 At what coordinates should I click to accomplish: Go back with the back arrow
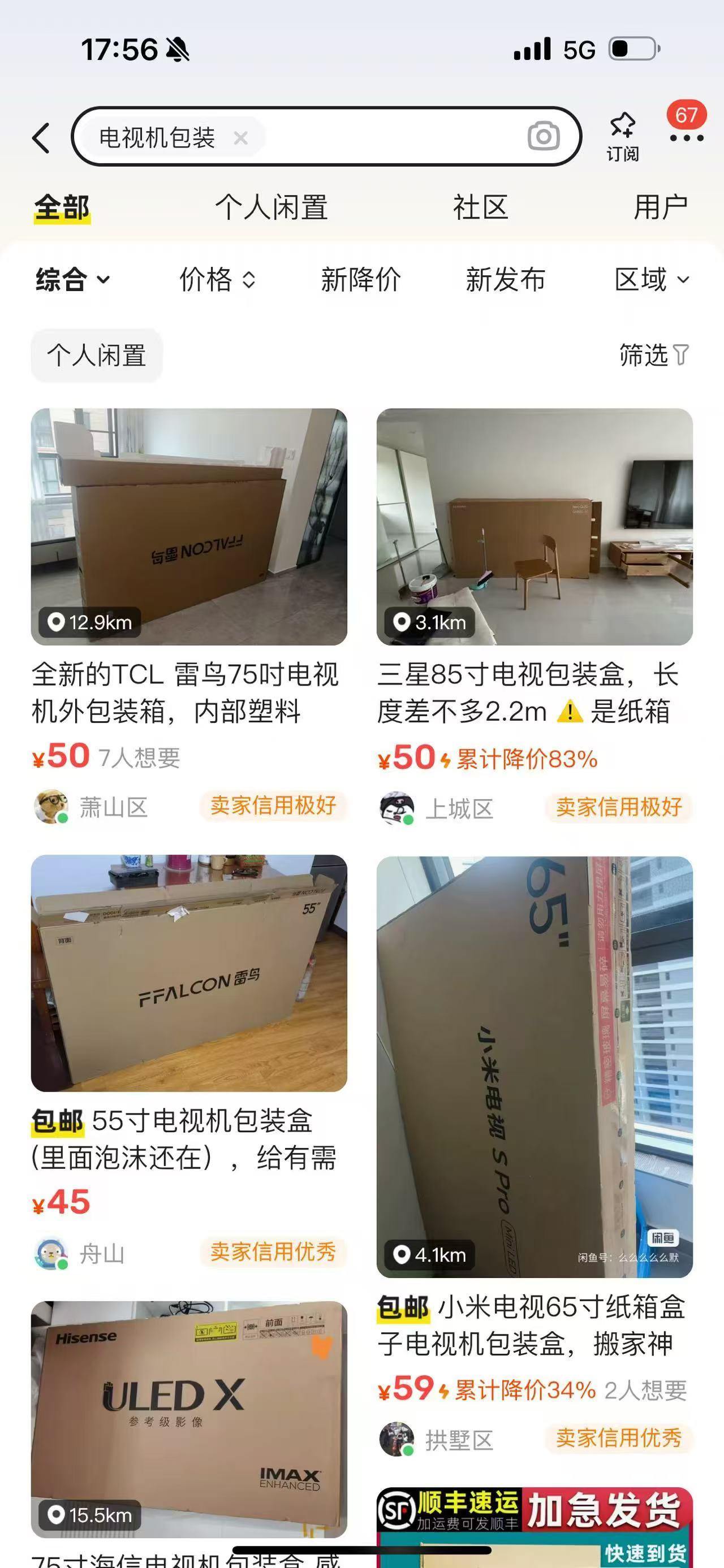(x=41, y=137)
